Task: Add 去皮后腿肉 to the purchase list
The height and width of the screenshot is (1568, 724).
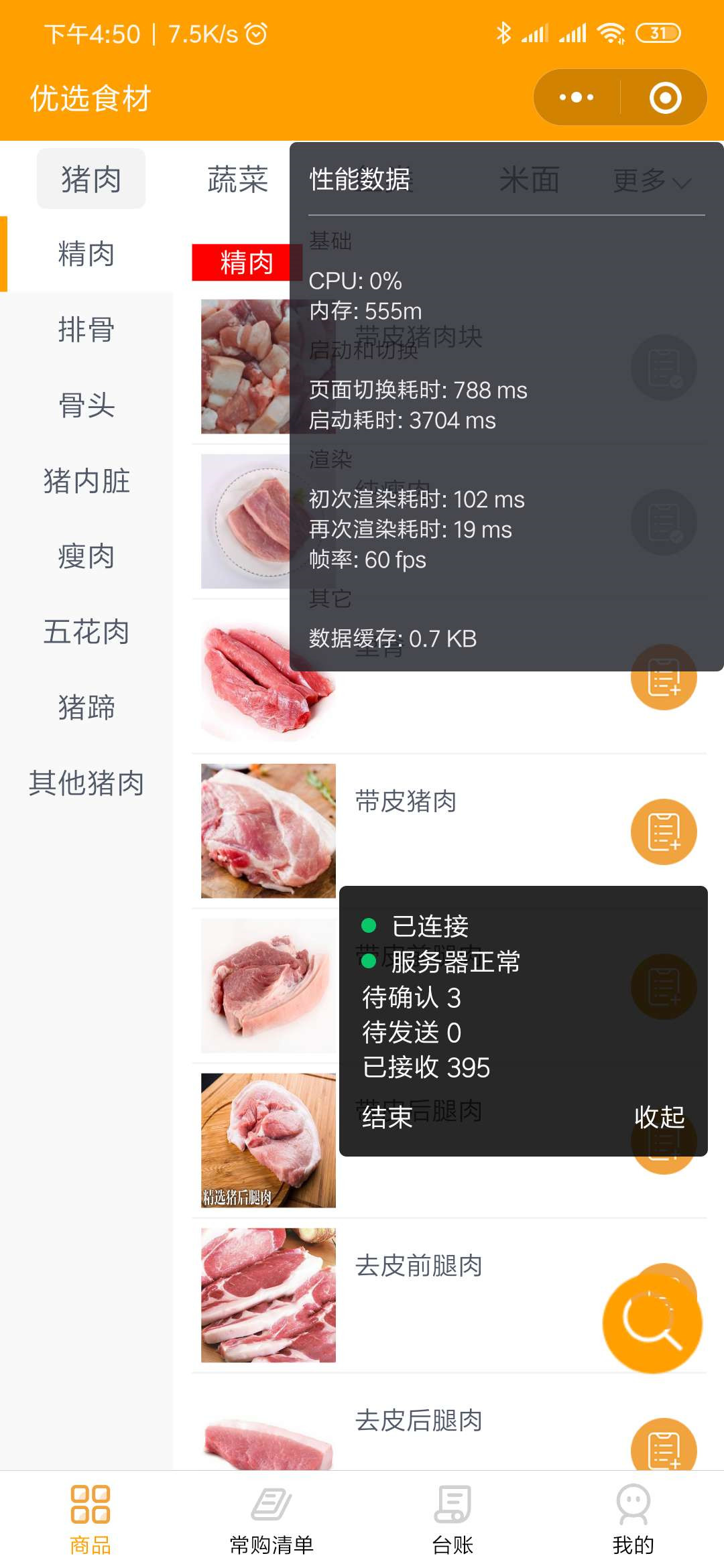Action: pyautogui.click(x=664, y=1449)
